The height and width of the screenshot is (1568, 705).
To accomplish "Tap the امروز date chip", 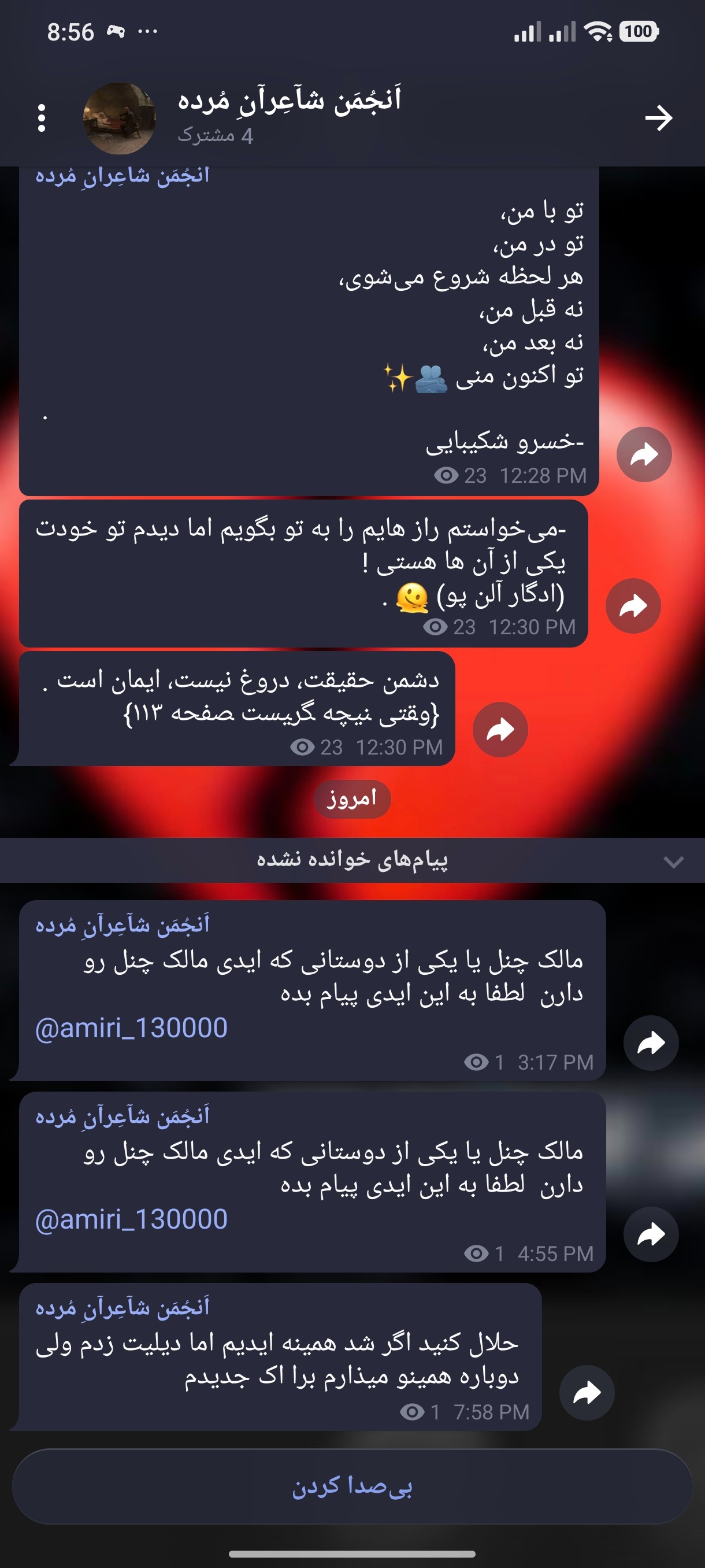I will click(x=352, y=798).
